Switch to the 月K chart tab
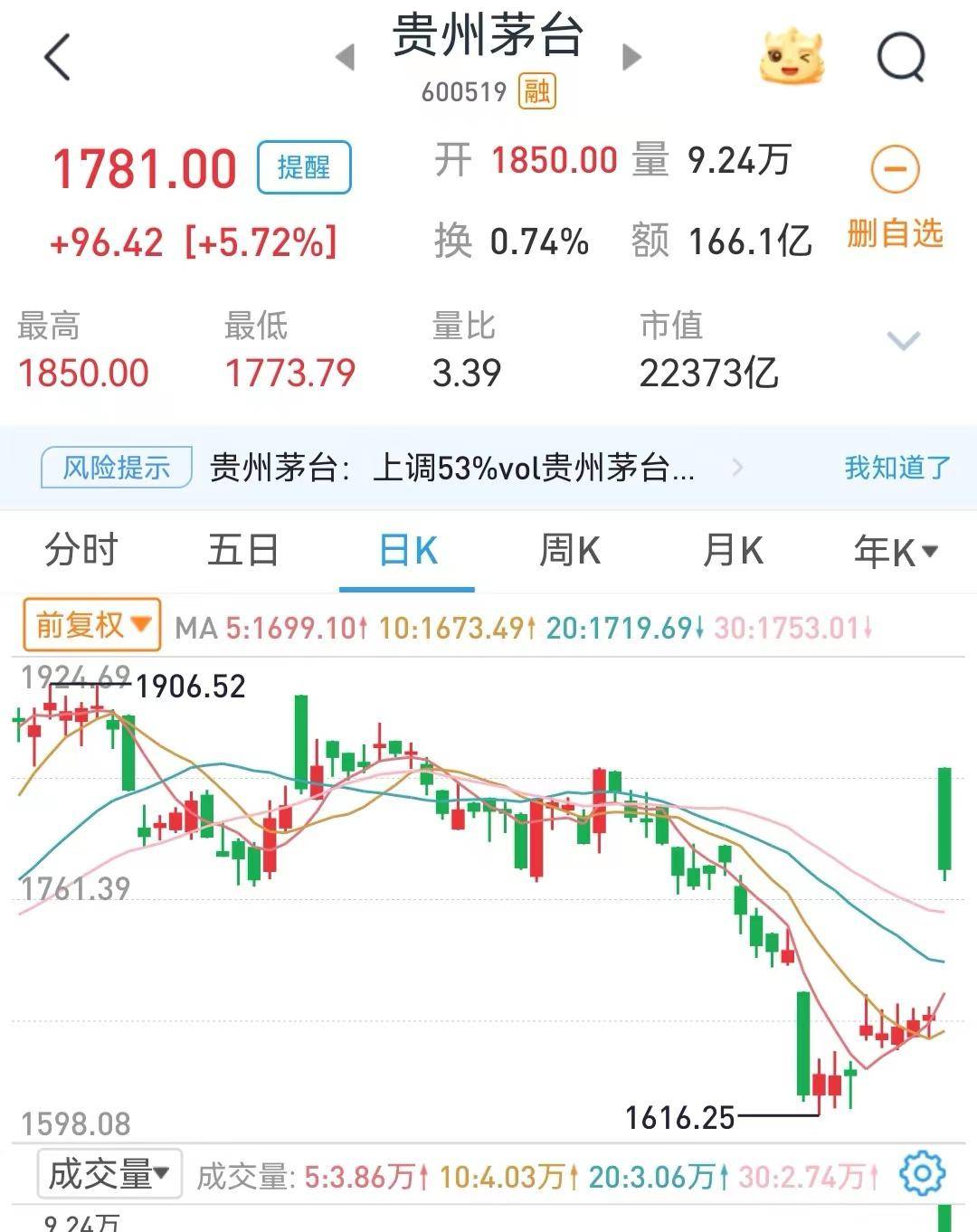 [733, 550]
